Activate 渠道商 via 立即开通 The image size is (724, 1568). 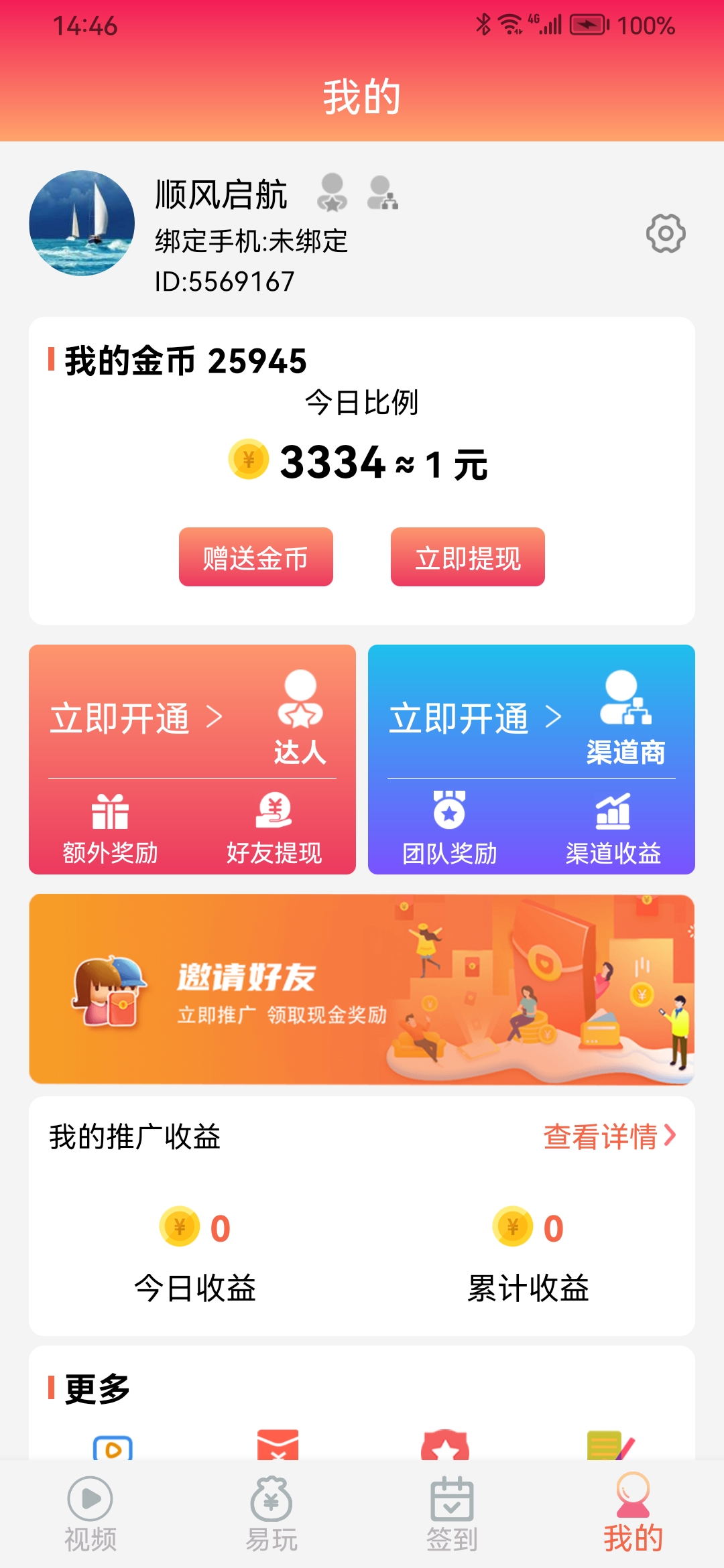click(x=475, y=718)
